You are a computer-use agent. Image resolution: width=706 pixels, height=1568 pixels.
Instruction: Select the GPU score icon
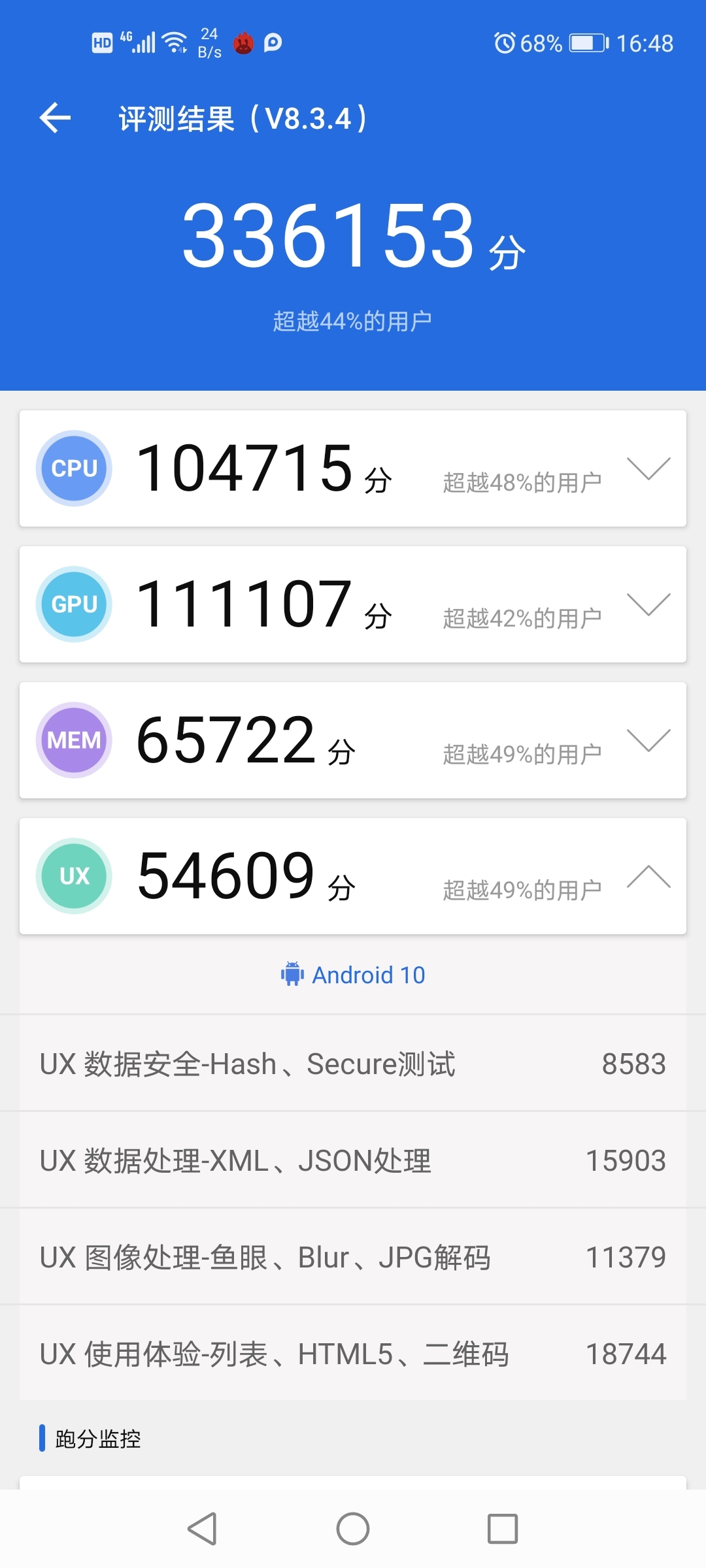(73, 604)
